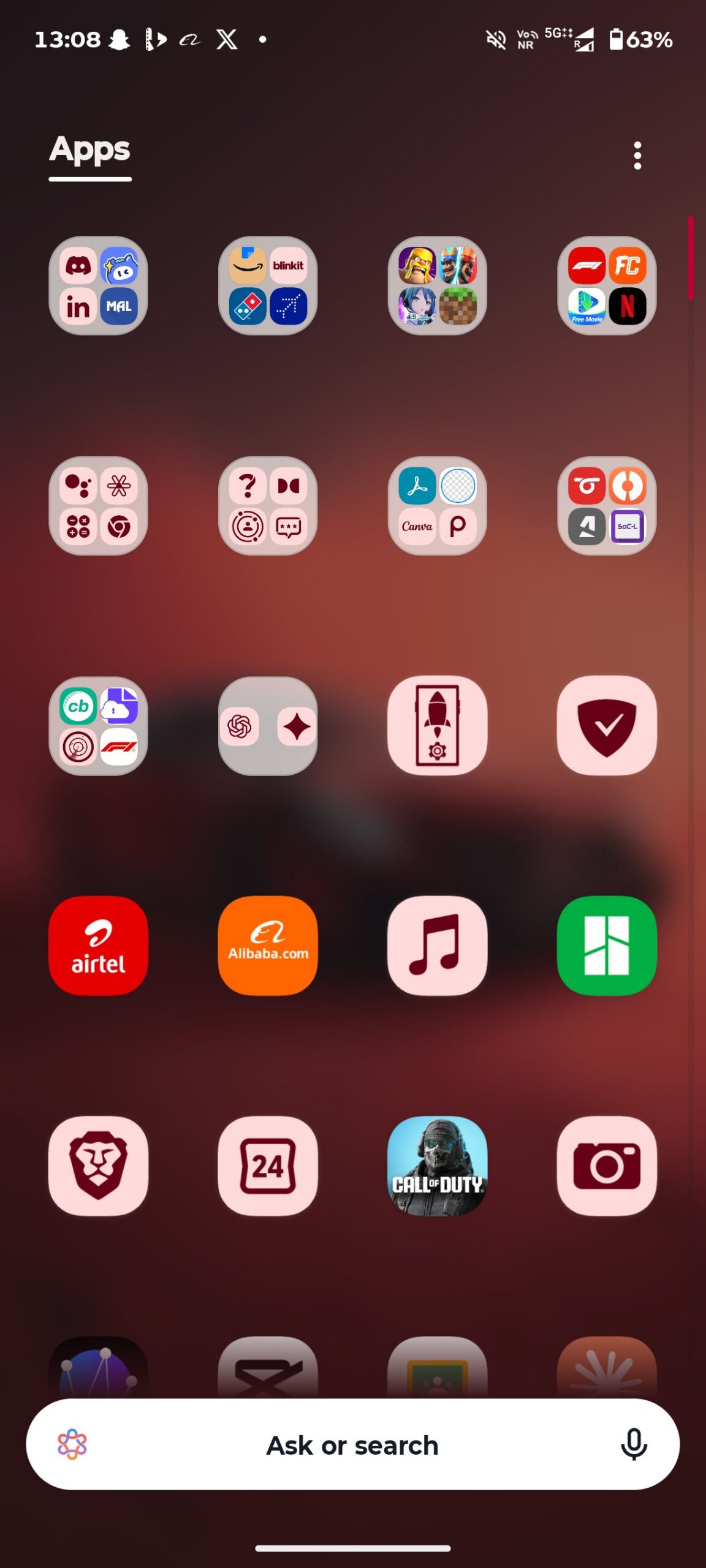Open the folder containing Discord and LinkedIn
Viewport: 706px width, 1568px height.
pyautogui.click(x=98, y=285)
